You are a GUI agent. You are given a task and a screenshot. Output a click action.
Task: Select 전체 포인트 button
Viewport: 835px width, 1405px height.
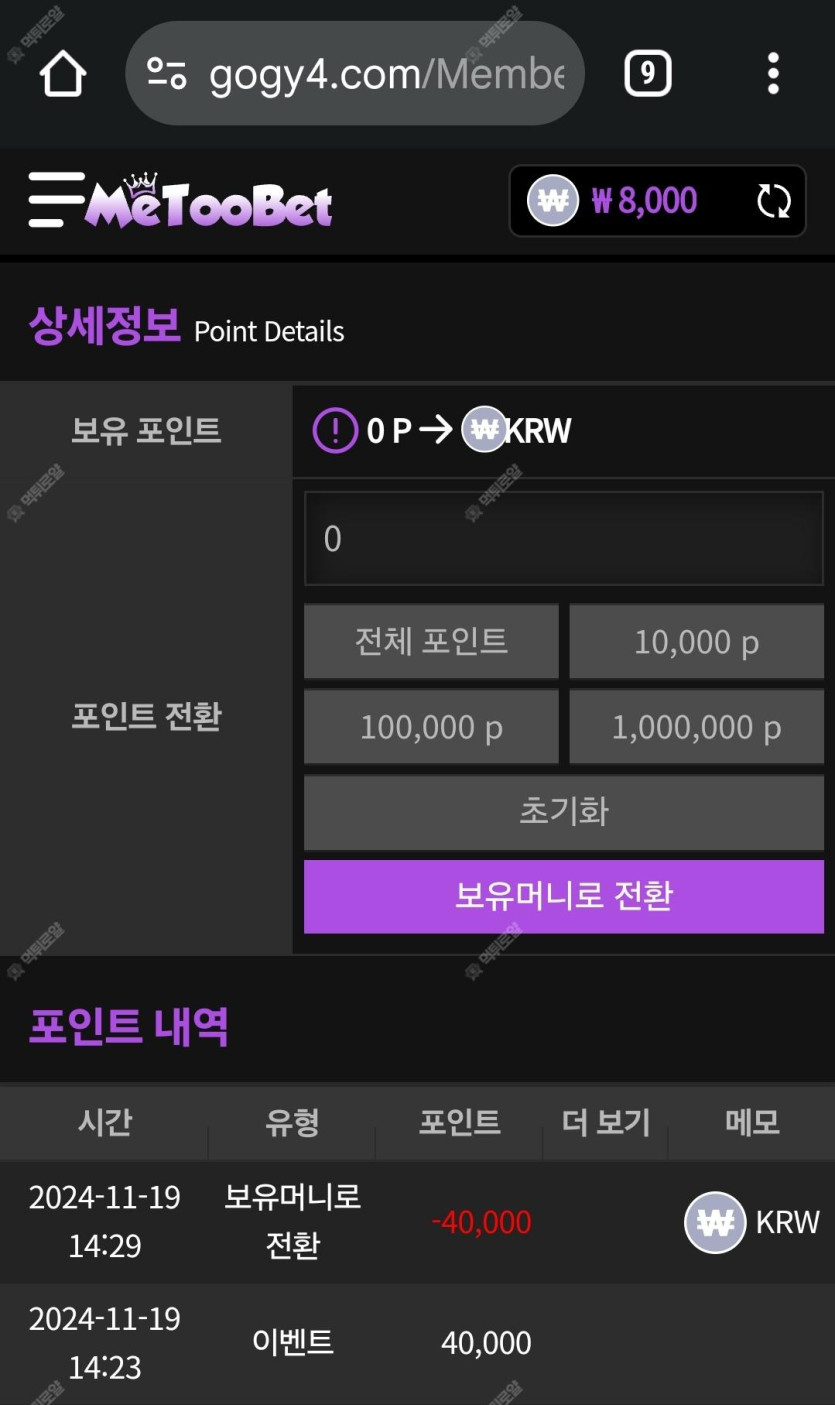click(431, 641)
